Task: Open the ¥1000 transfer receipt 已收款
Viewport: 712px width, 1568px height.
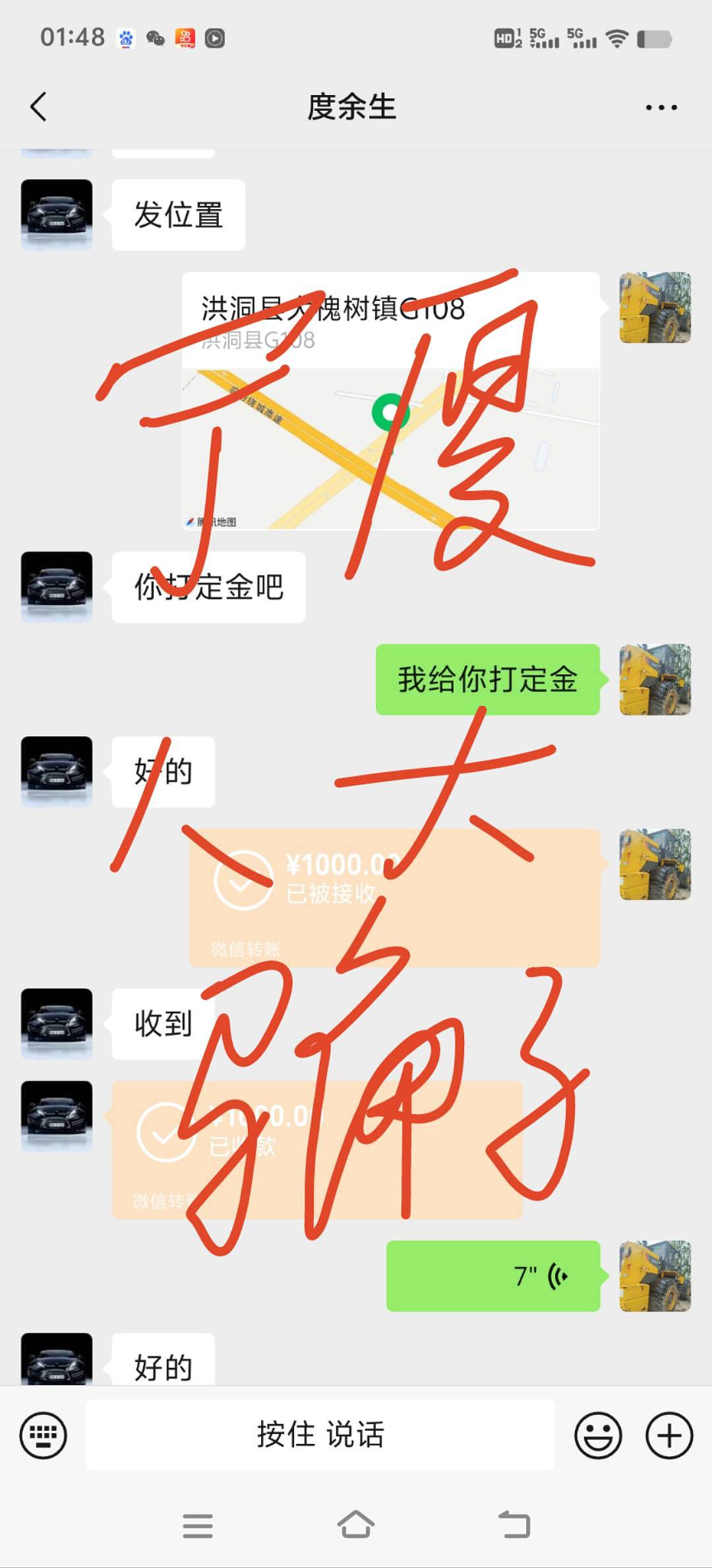Action: [x=316, y=1149]
